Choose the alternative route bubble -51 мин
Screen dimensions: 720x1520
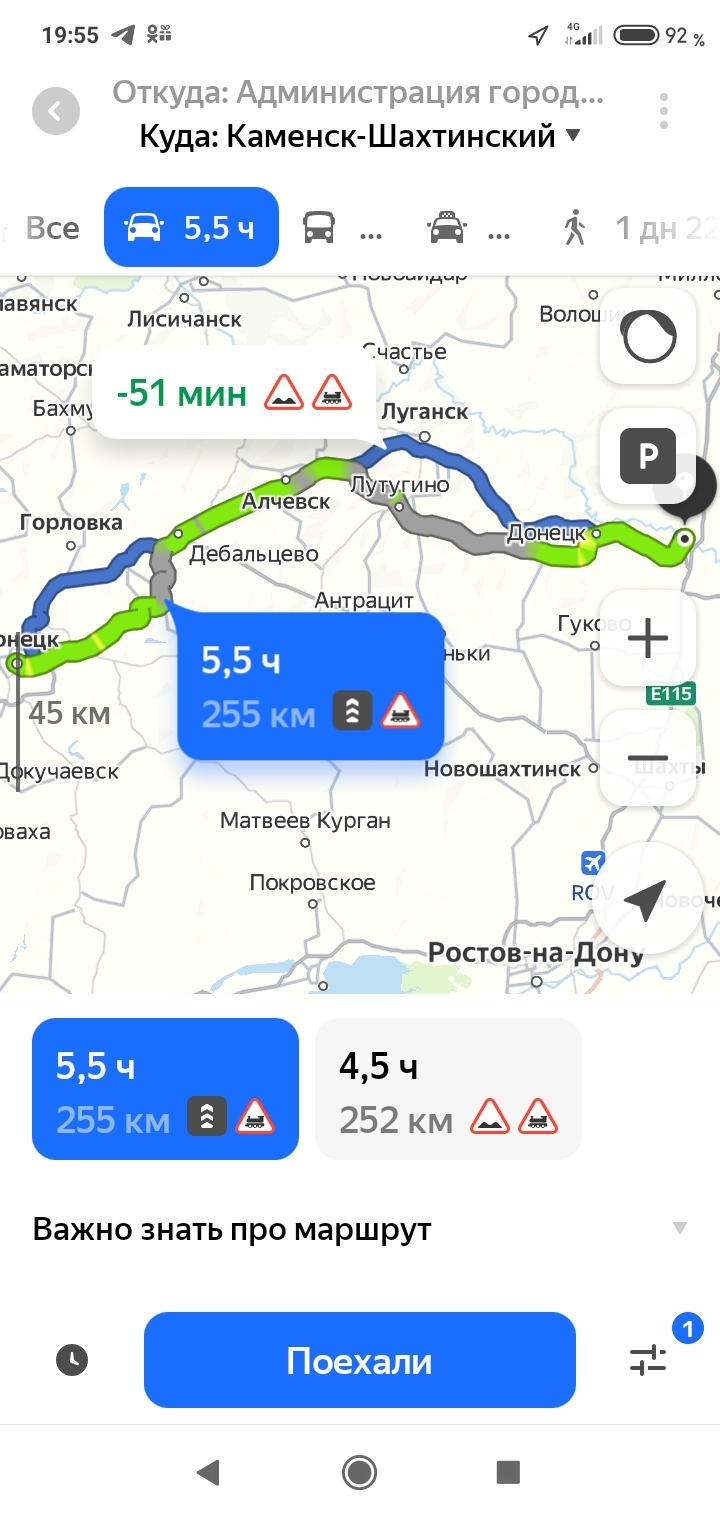coord(233,392)
